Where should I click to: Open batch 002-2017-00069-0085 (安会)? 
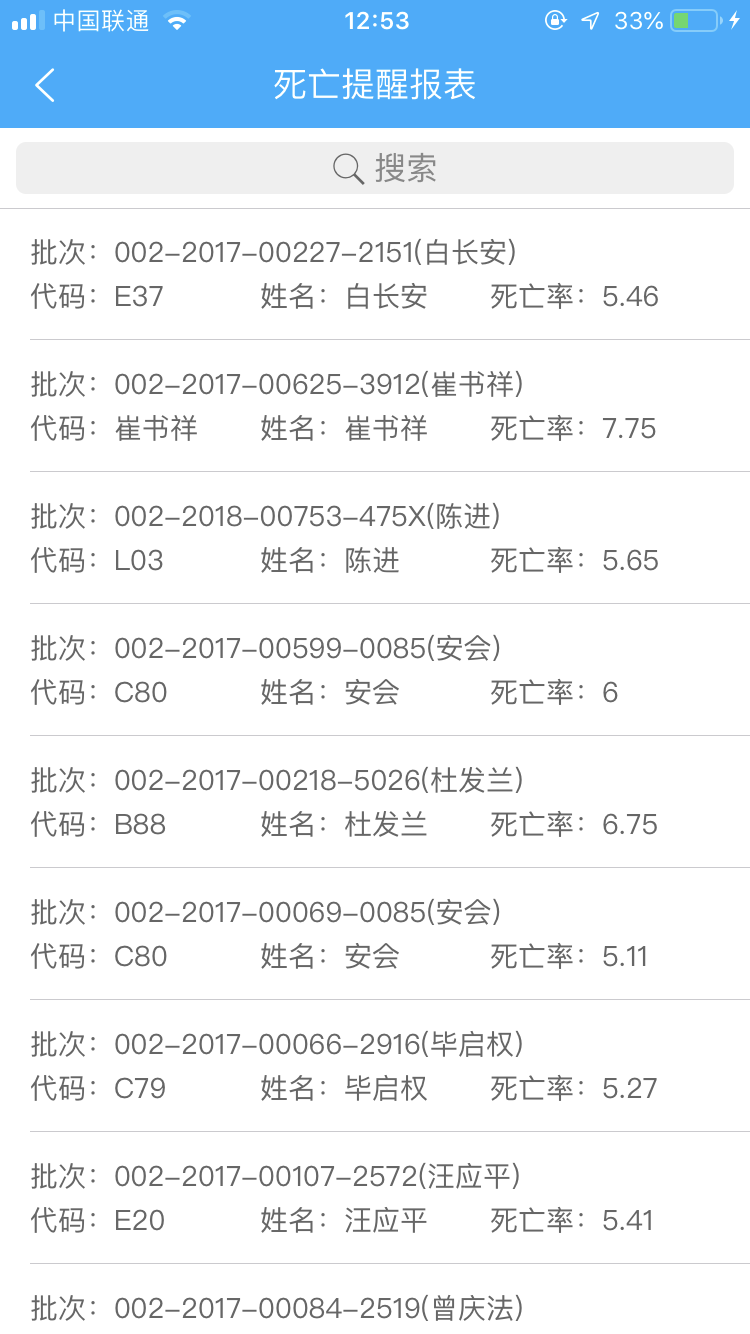[x=375, y=934]
